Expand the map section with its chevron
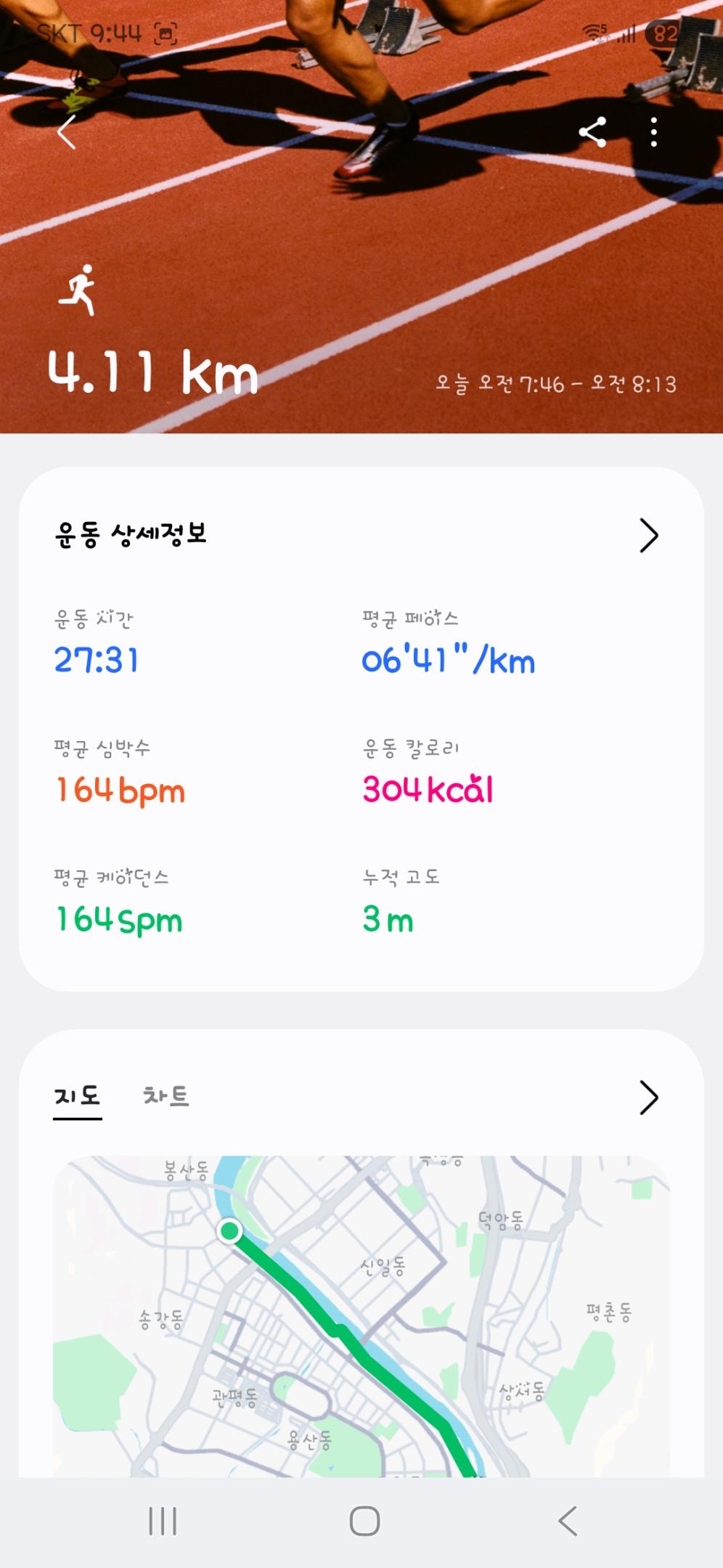This screenshot has width=723, height=1568. tap(648, 1098)
